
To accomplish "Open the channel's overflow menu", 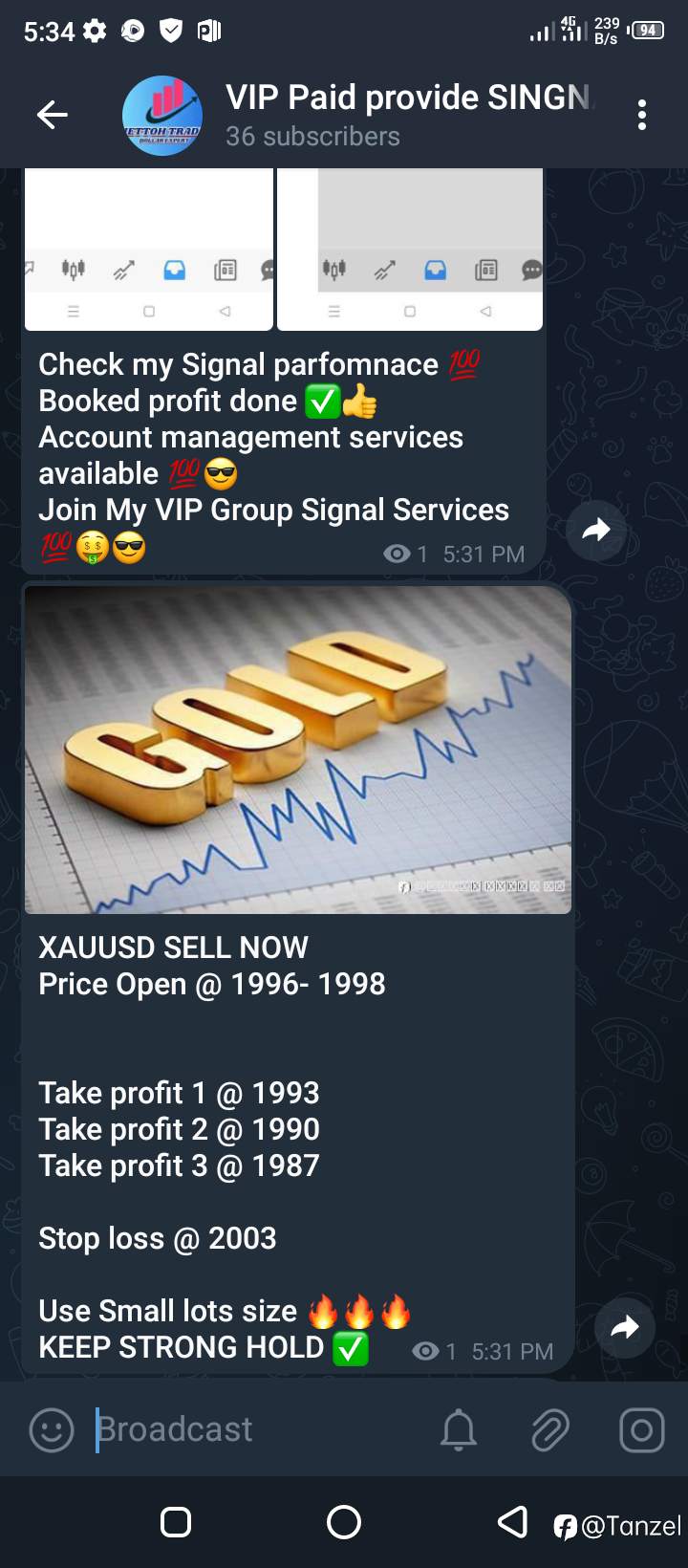I will tap(642, 116).
